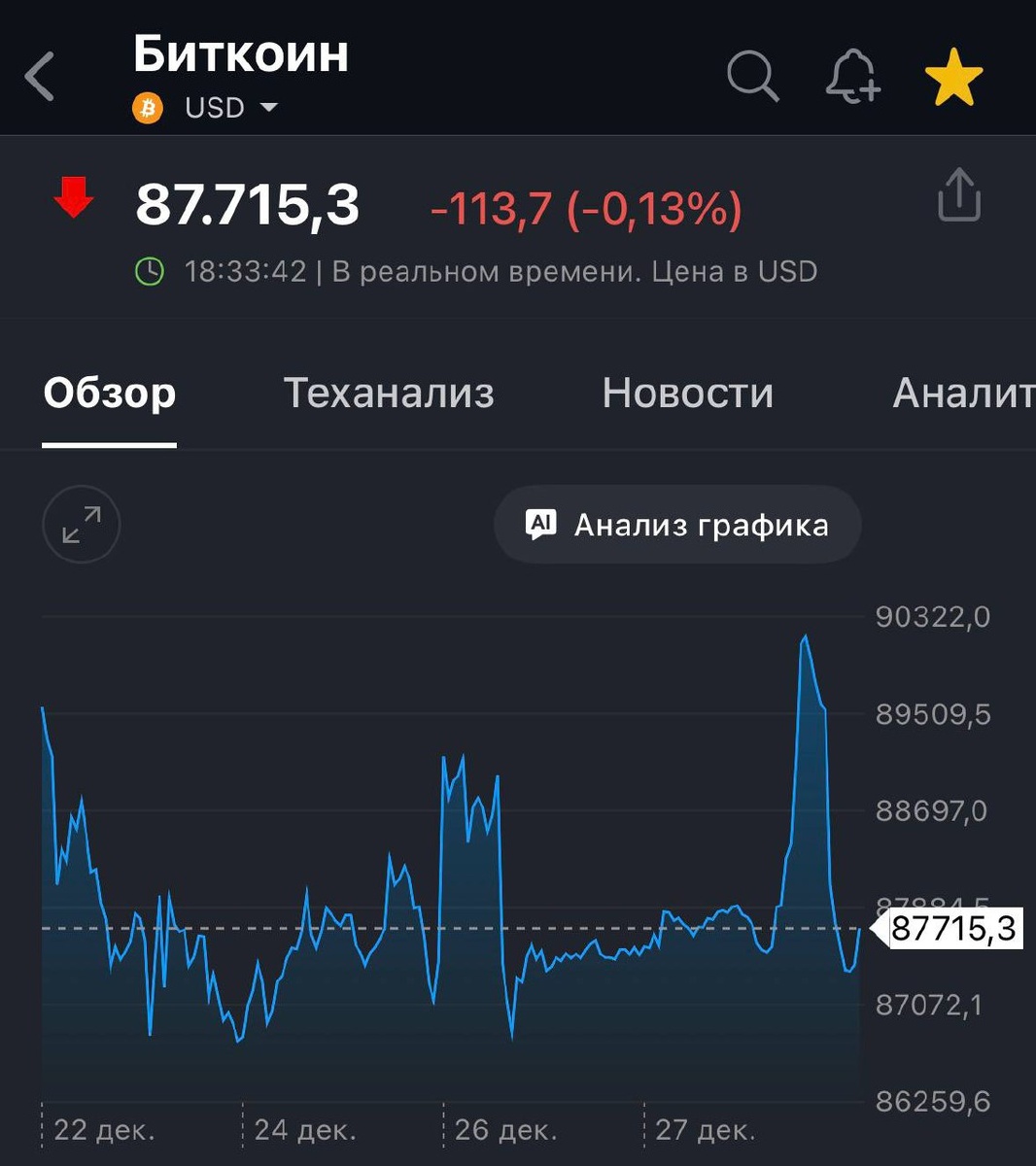The image size is (1036, 1166).
Task: Open the Новости tab
Action: click(x=688, y=393)
